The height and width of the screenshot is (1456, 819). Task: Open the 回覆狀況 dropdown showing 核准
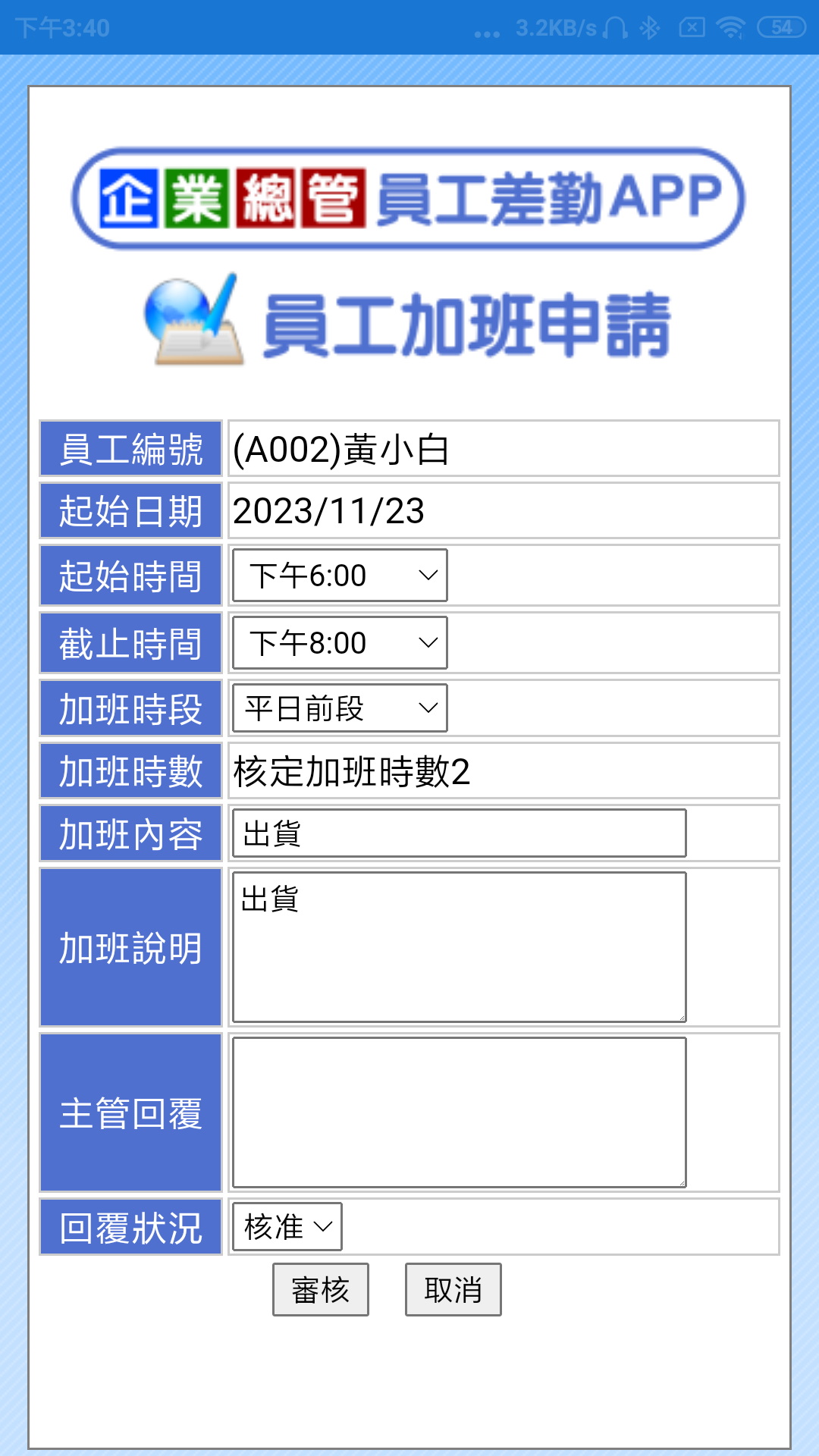coord(287,1226)
